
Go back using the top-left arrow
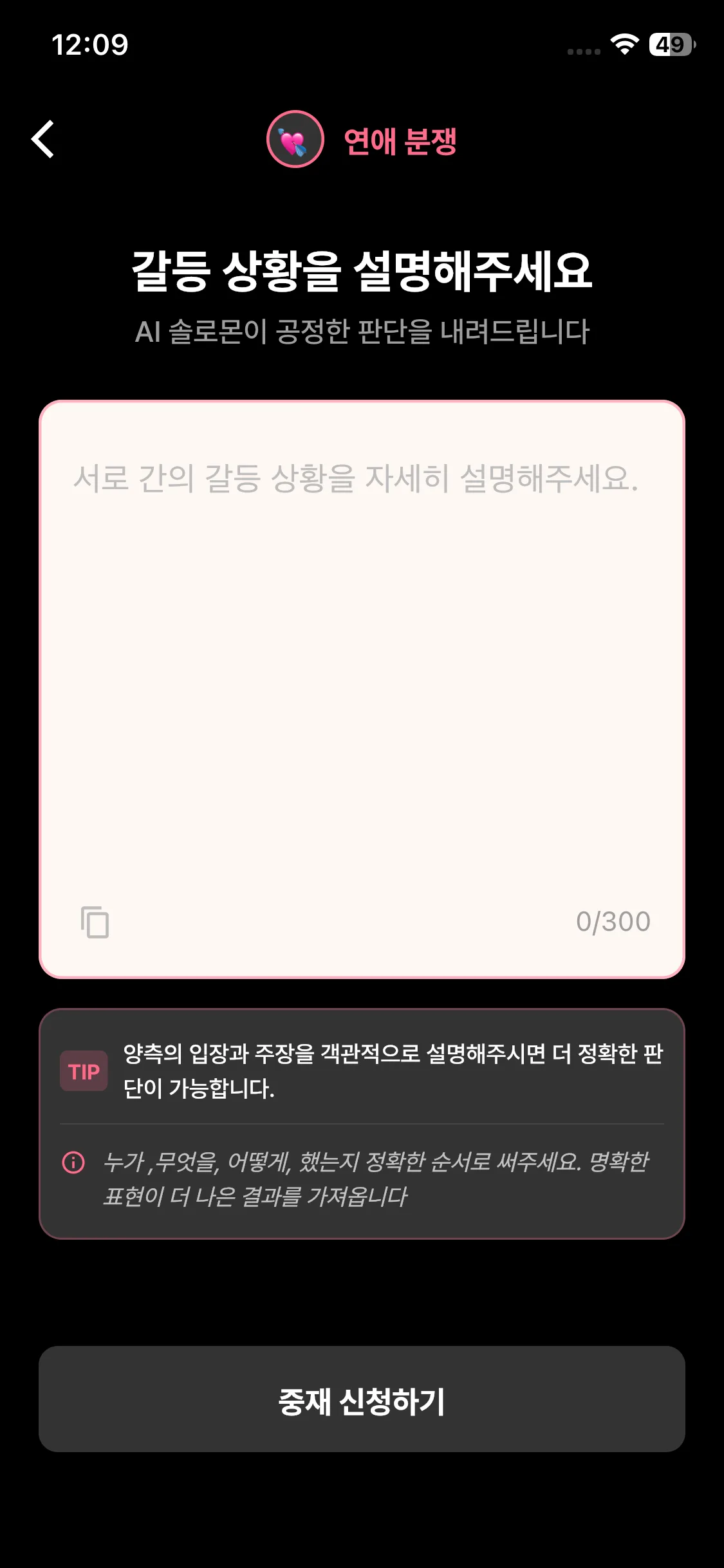(43, 139)
